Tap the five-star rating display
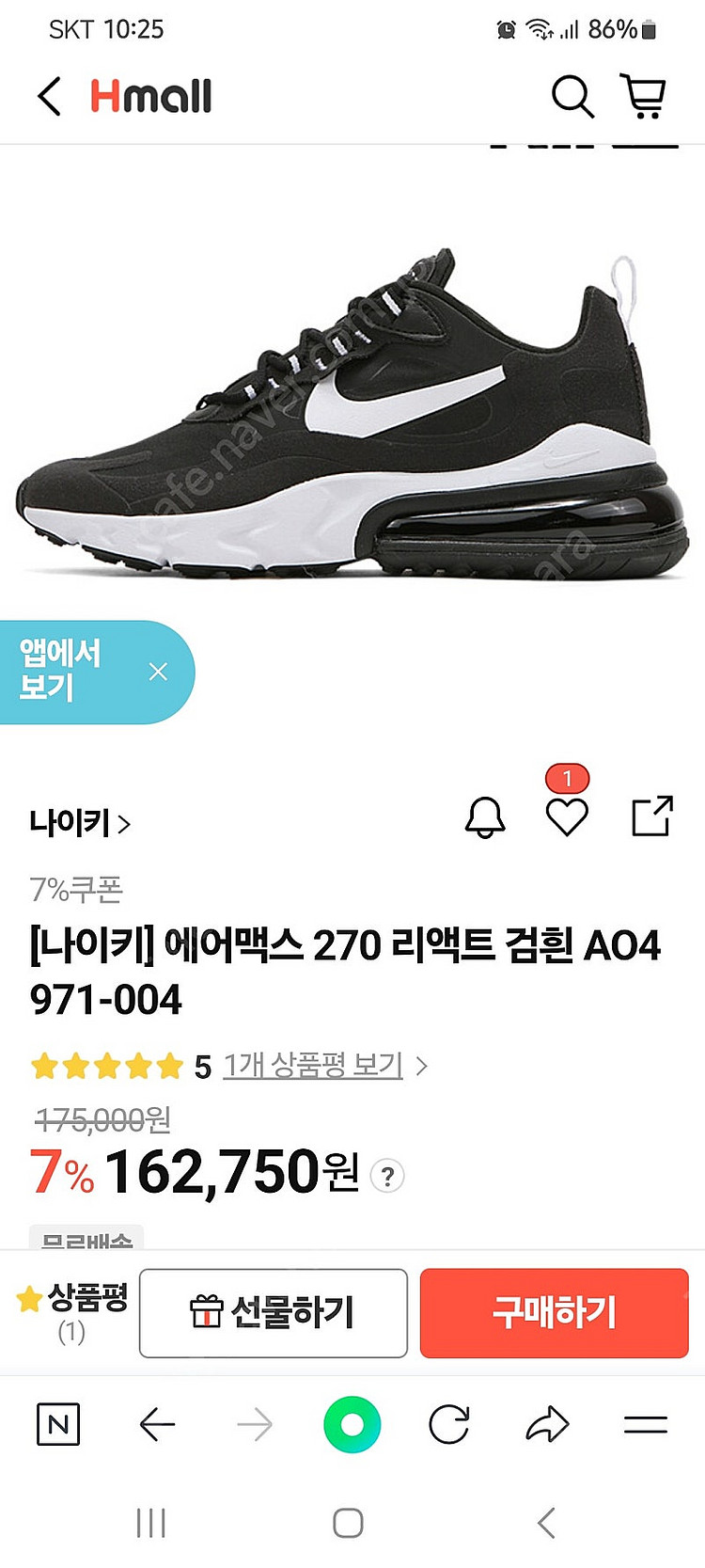The height and width of the screenshot is (1568, 705). click(x=106, y=1066)
